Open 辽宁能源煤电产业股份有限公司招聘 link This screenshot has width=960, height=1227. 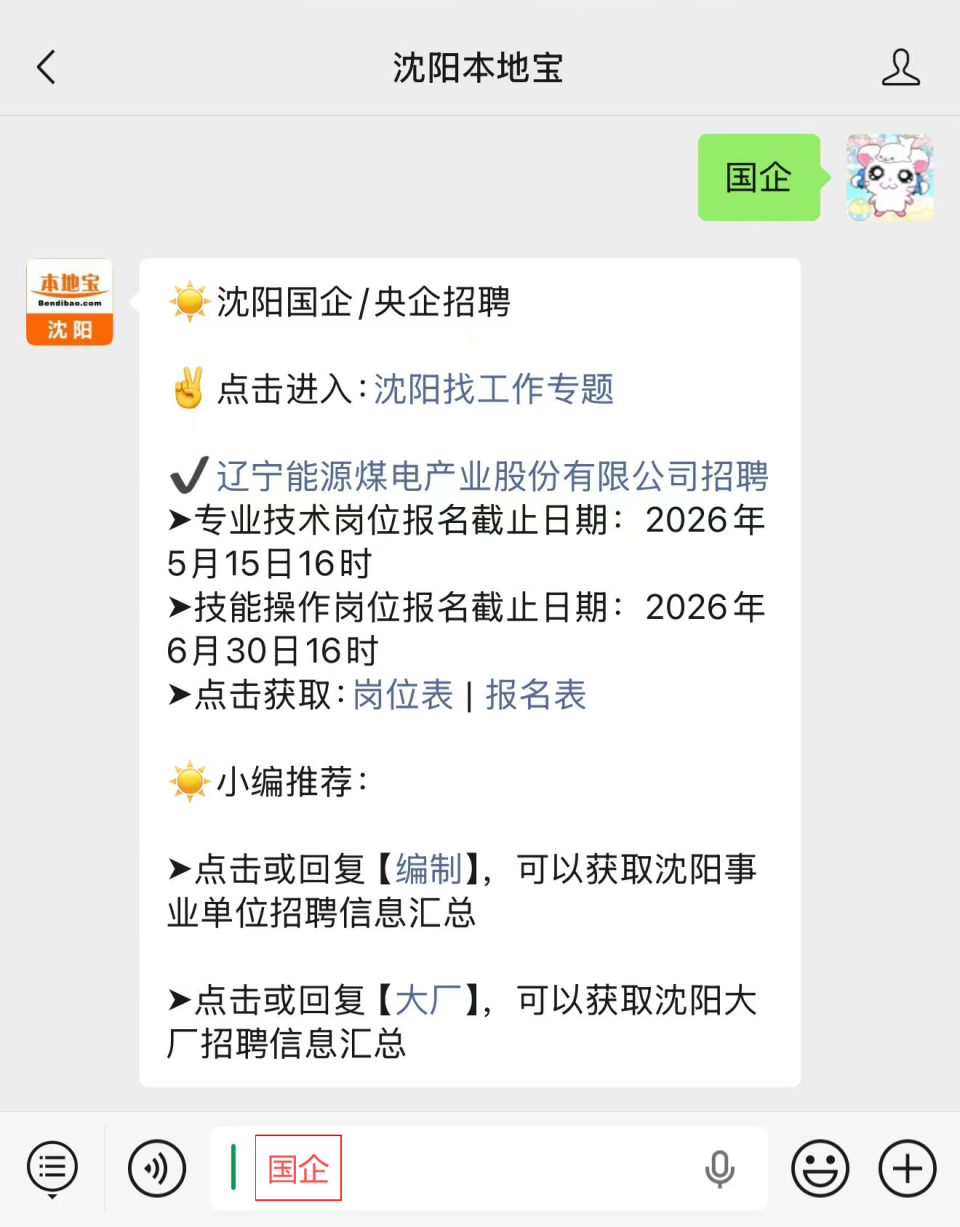coord(495,477)
